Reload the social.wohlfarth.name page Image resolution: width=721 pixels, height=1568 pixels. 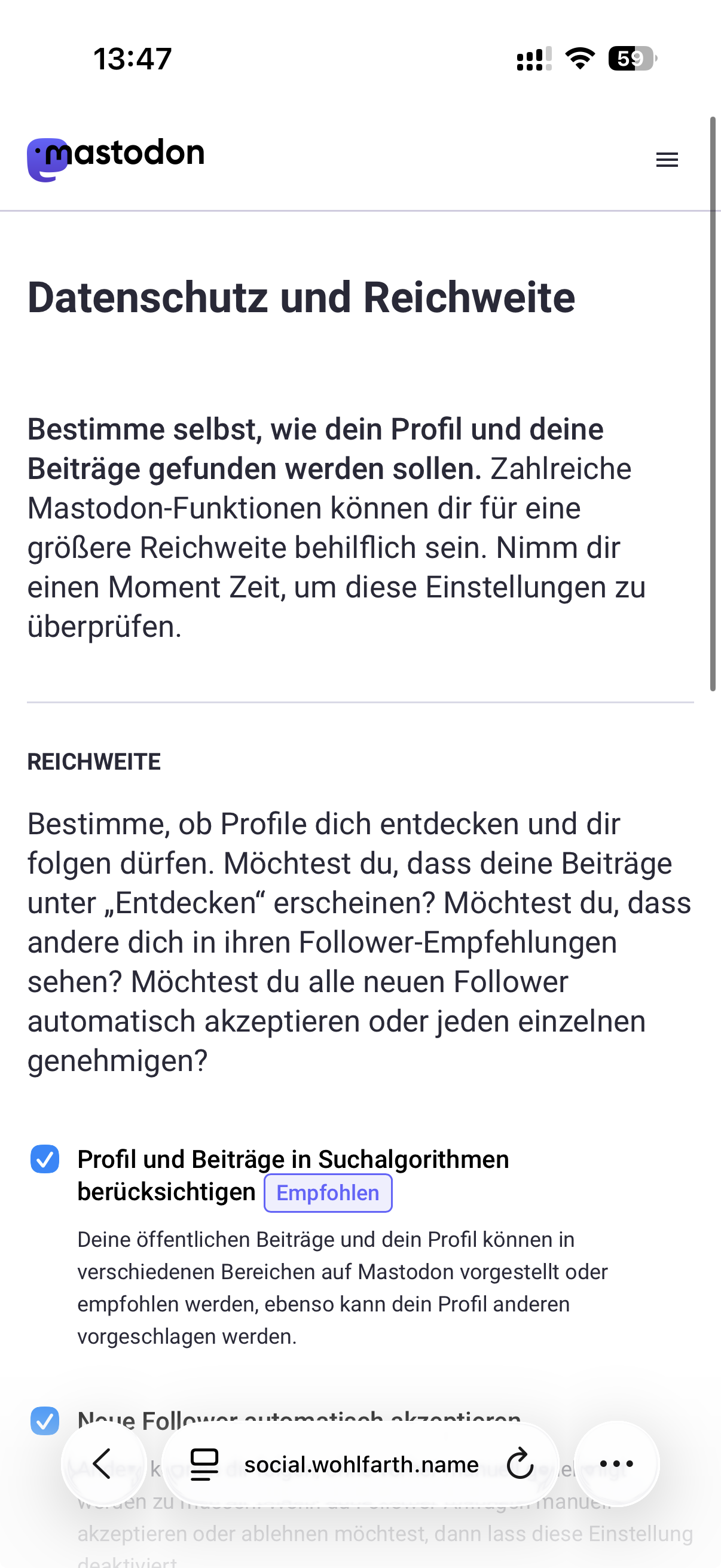[x=520, y=1463]
